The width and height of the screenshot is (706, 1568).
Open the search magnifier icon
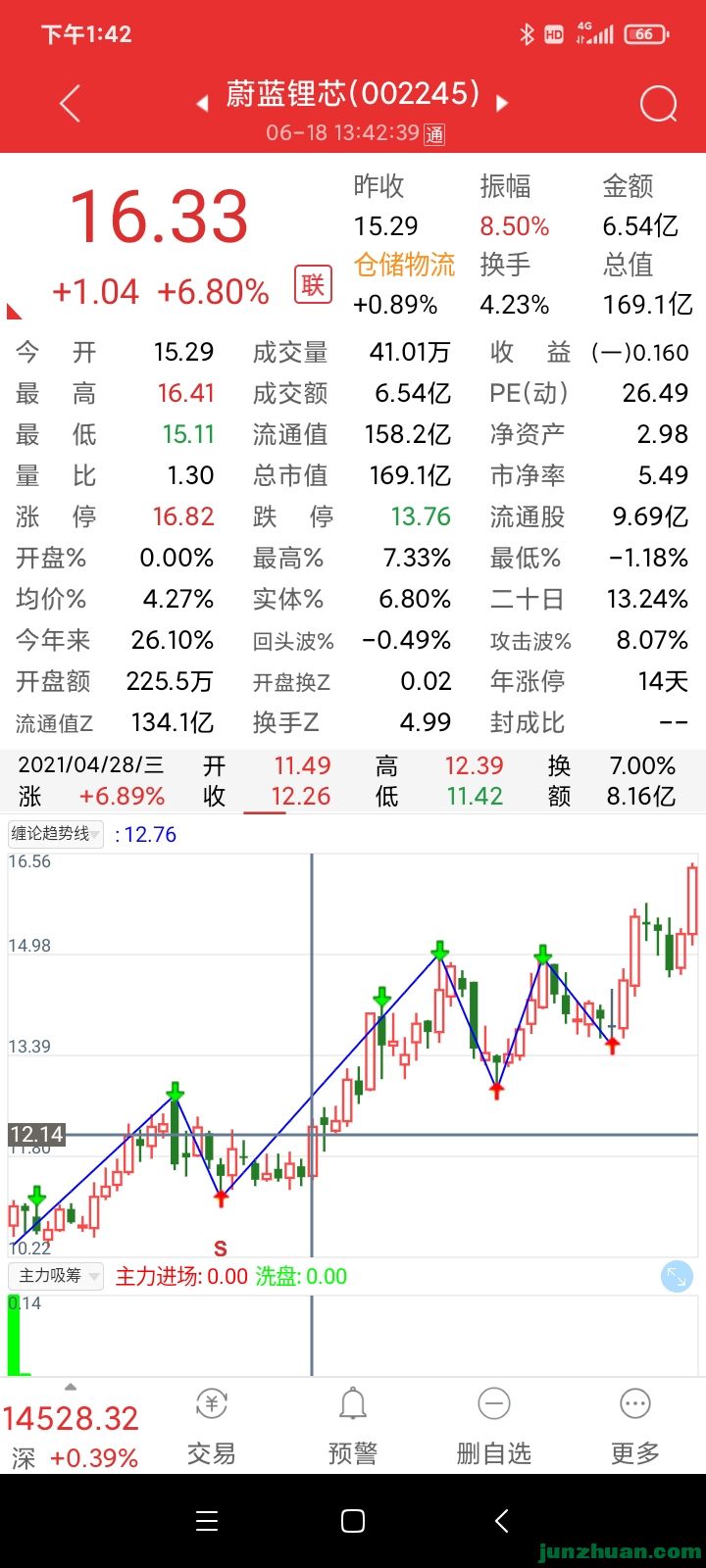pos(658,104)
